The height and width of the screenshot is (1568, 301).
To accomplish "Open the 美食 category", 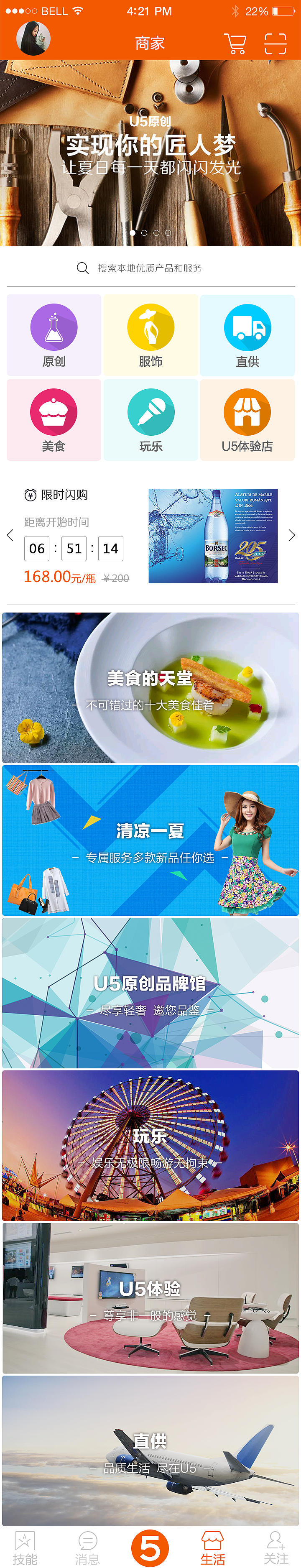I will click(54, 420).
